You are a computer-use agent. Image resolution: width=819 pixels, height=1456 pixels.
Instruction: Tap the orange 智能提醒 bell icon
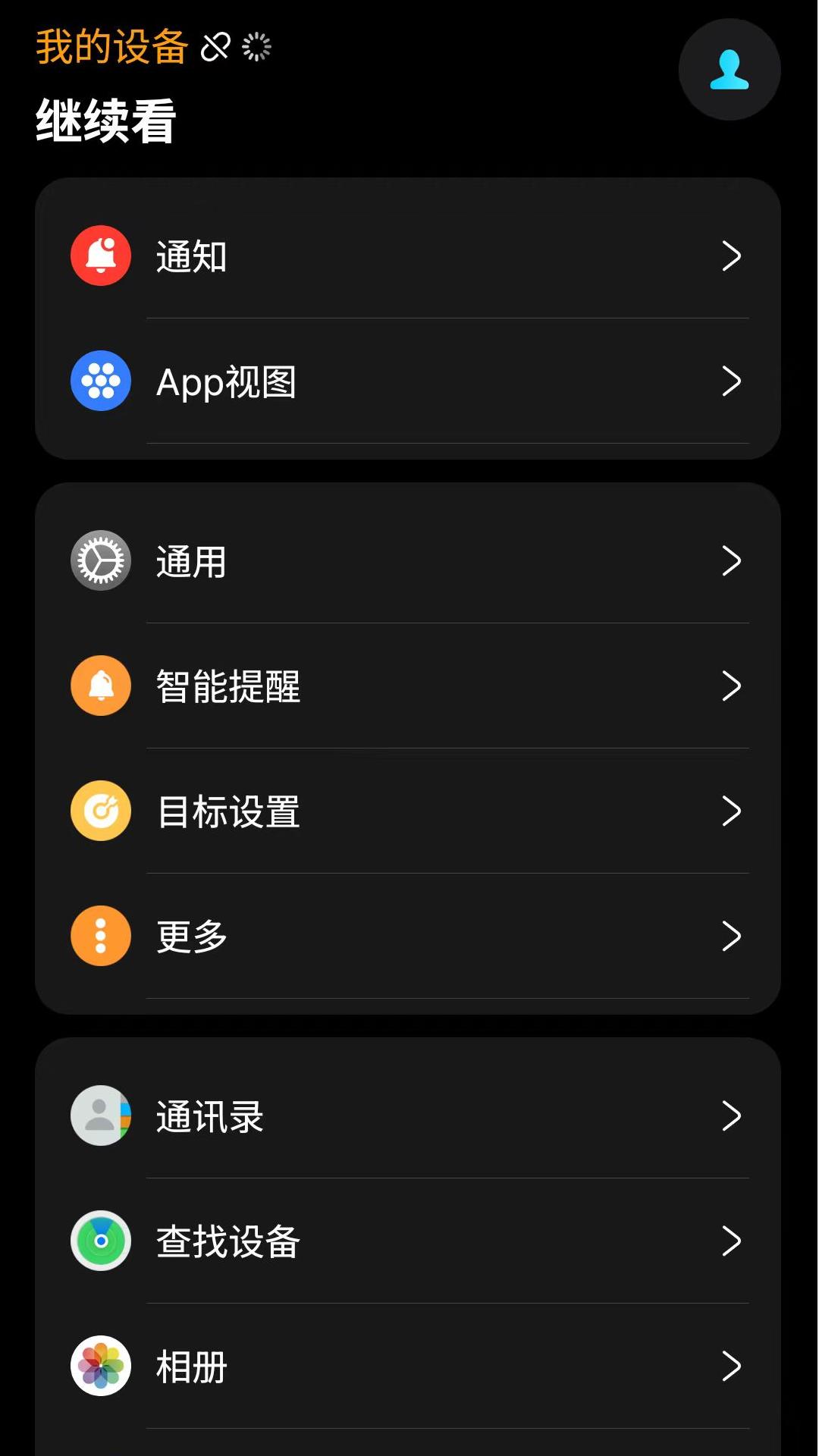click(100, 686)
